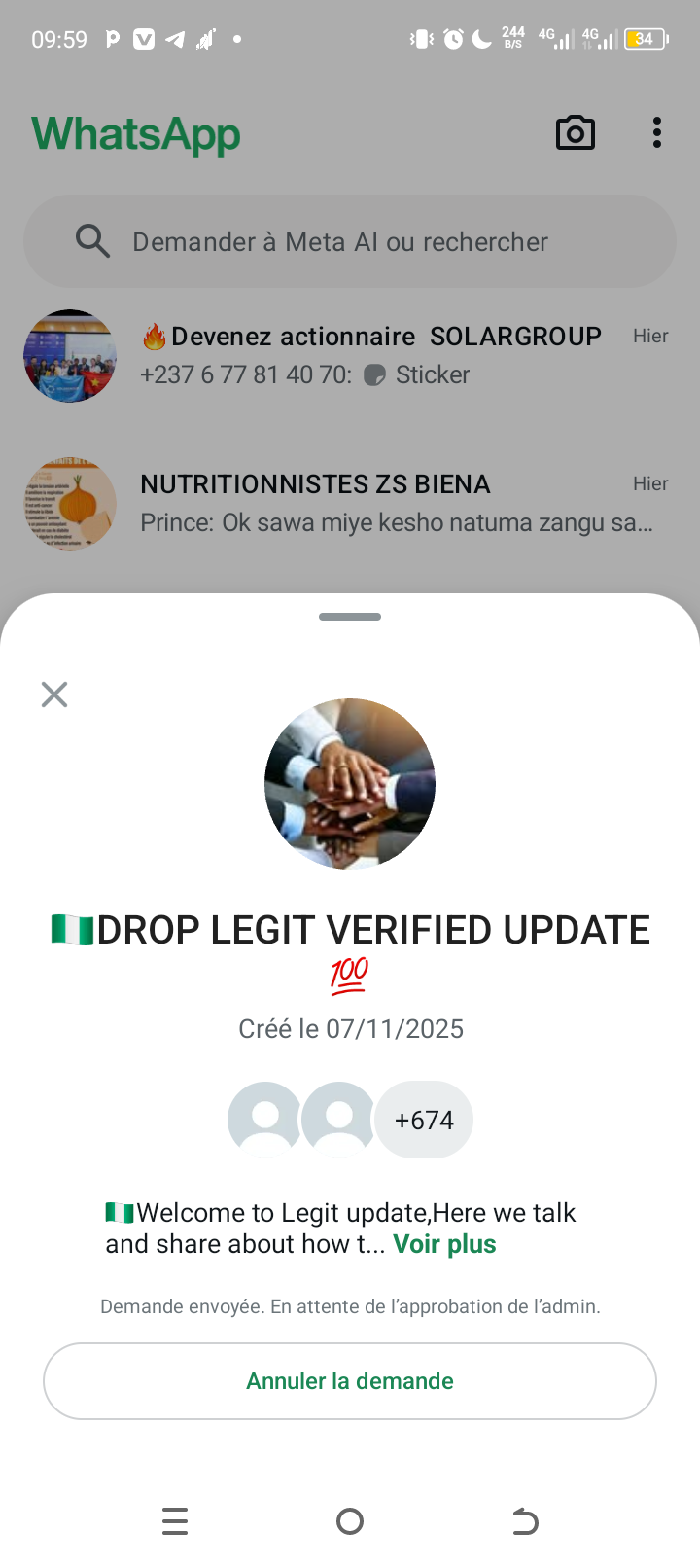
Task: Go to the system home screen
Action: 350,1520
